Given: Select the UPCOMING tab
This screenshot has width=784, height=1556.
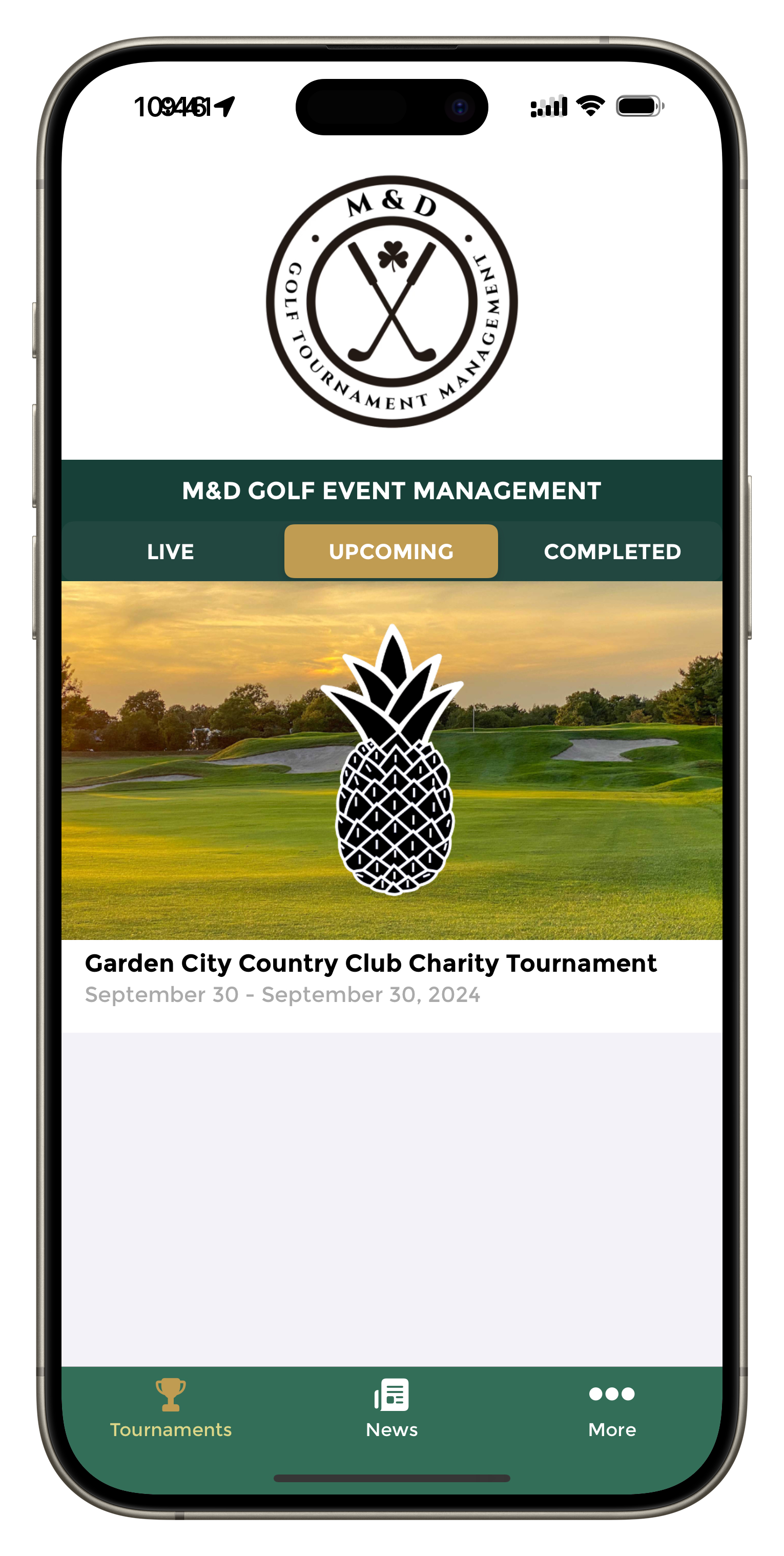Looking at the screenshot, I should coord(391,551).
